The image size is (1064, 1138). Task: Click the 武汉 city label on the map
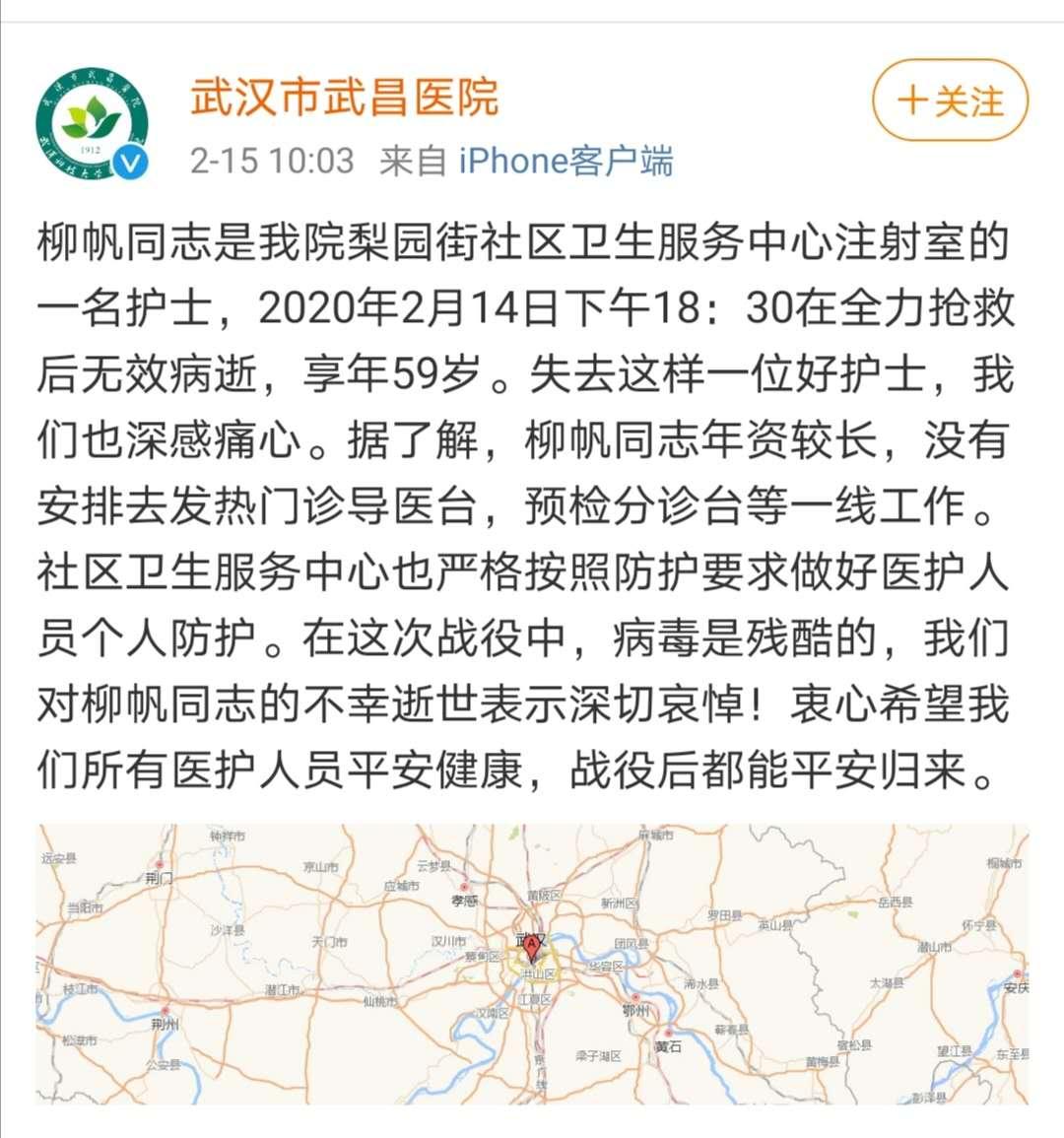[x=530, y=937]
